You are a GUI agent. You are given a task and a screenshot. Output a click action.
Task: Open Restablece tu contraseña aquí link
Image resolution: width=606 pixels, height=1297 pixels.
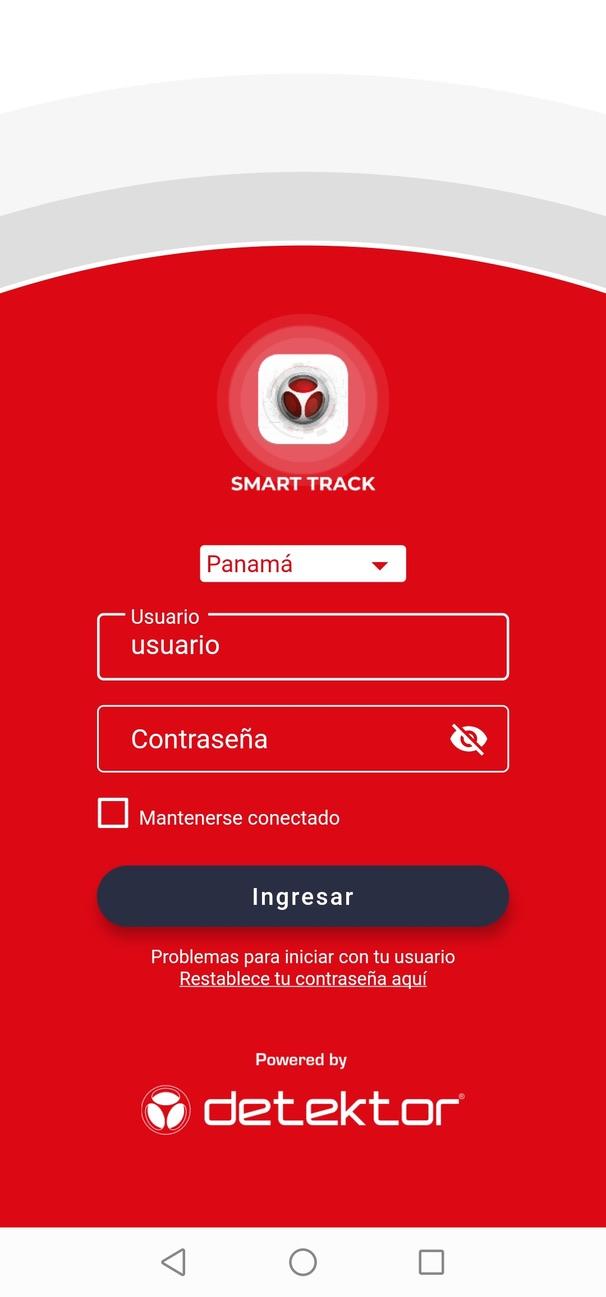[x=303, y=979]
